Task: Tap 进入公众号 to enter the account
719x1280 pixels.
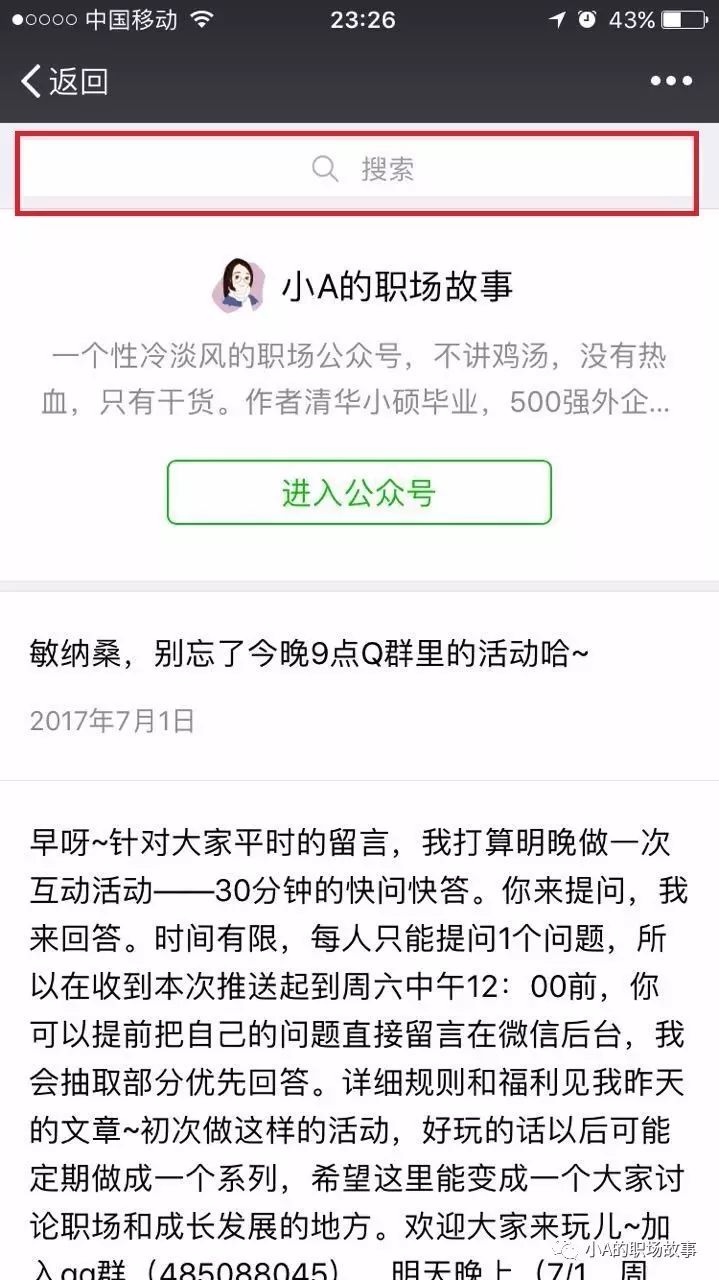Action: tap(359, 492)
